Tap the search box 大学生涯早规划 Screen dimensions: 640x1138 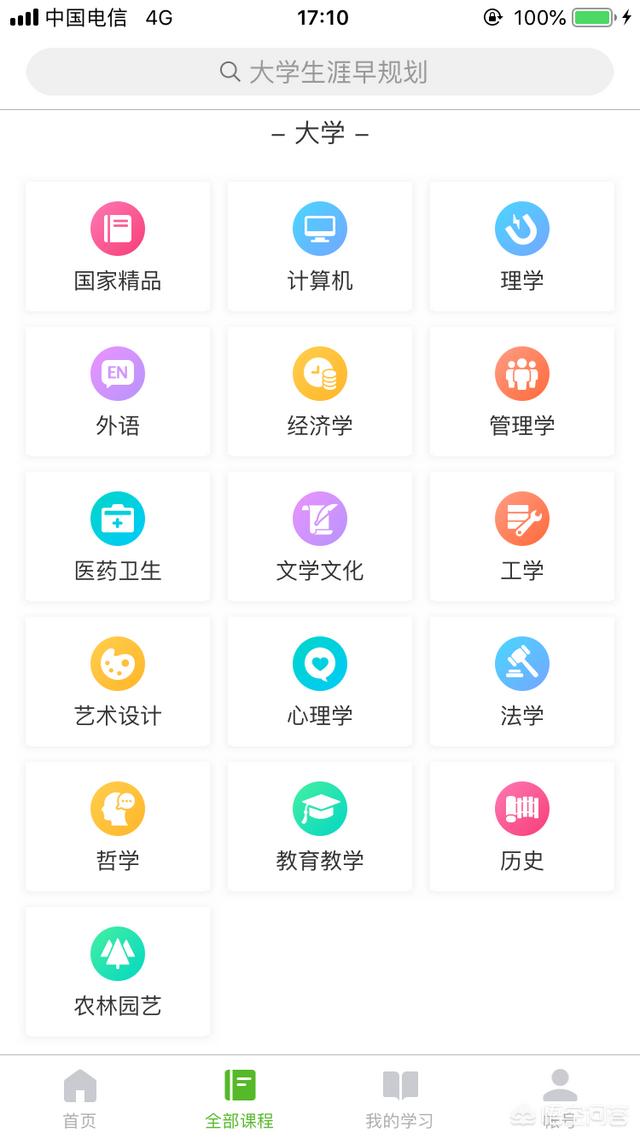319,72
